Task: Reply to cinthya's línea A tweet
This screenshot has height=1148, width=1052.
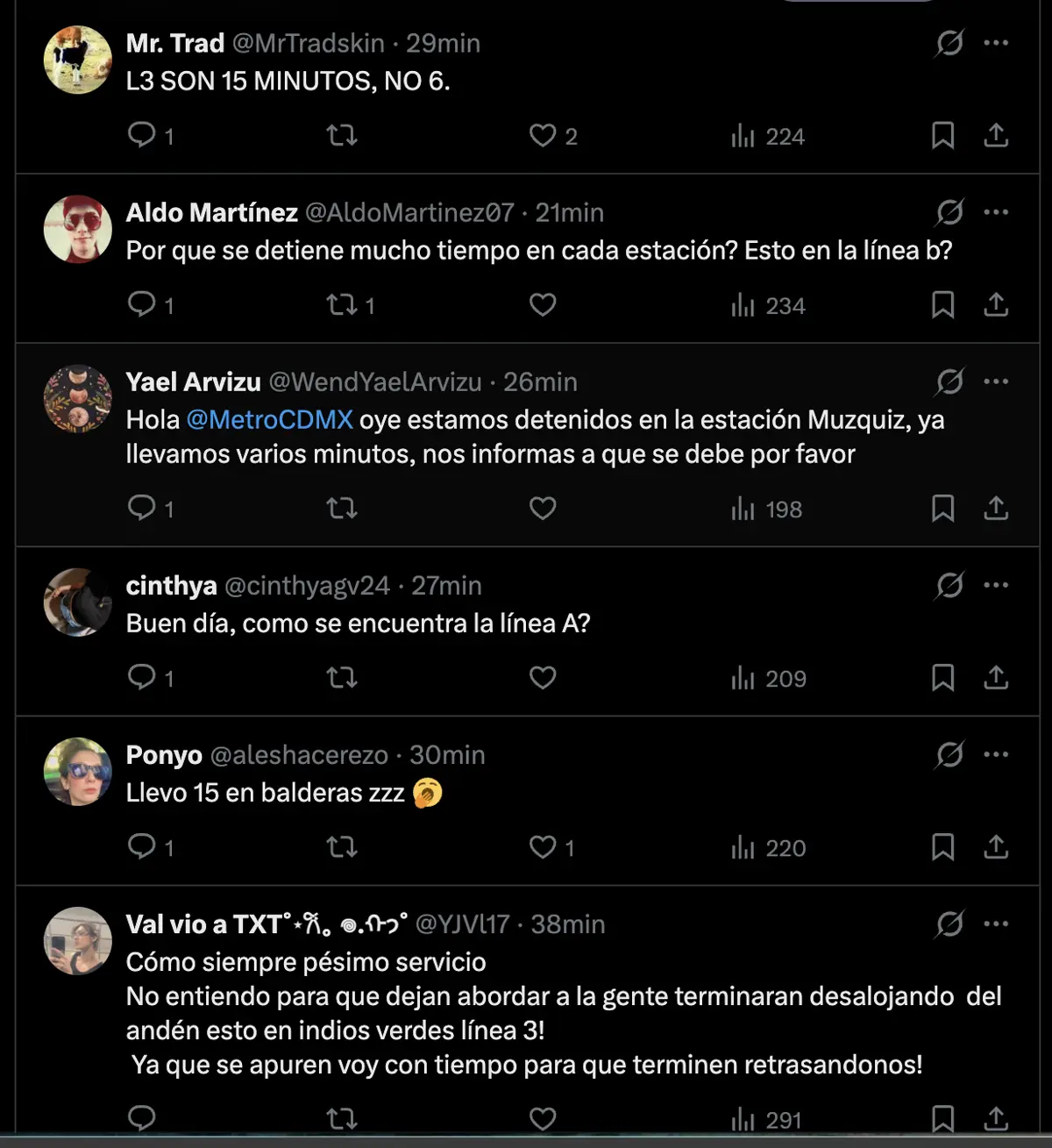Action: [141, 678]
